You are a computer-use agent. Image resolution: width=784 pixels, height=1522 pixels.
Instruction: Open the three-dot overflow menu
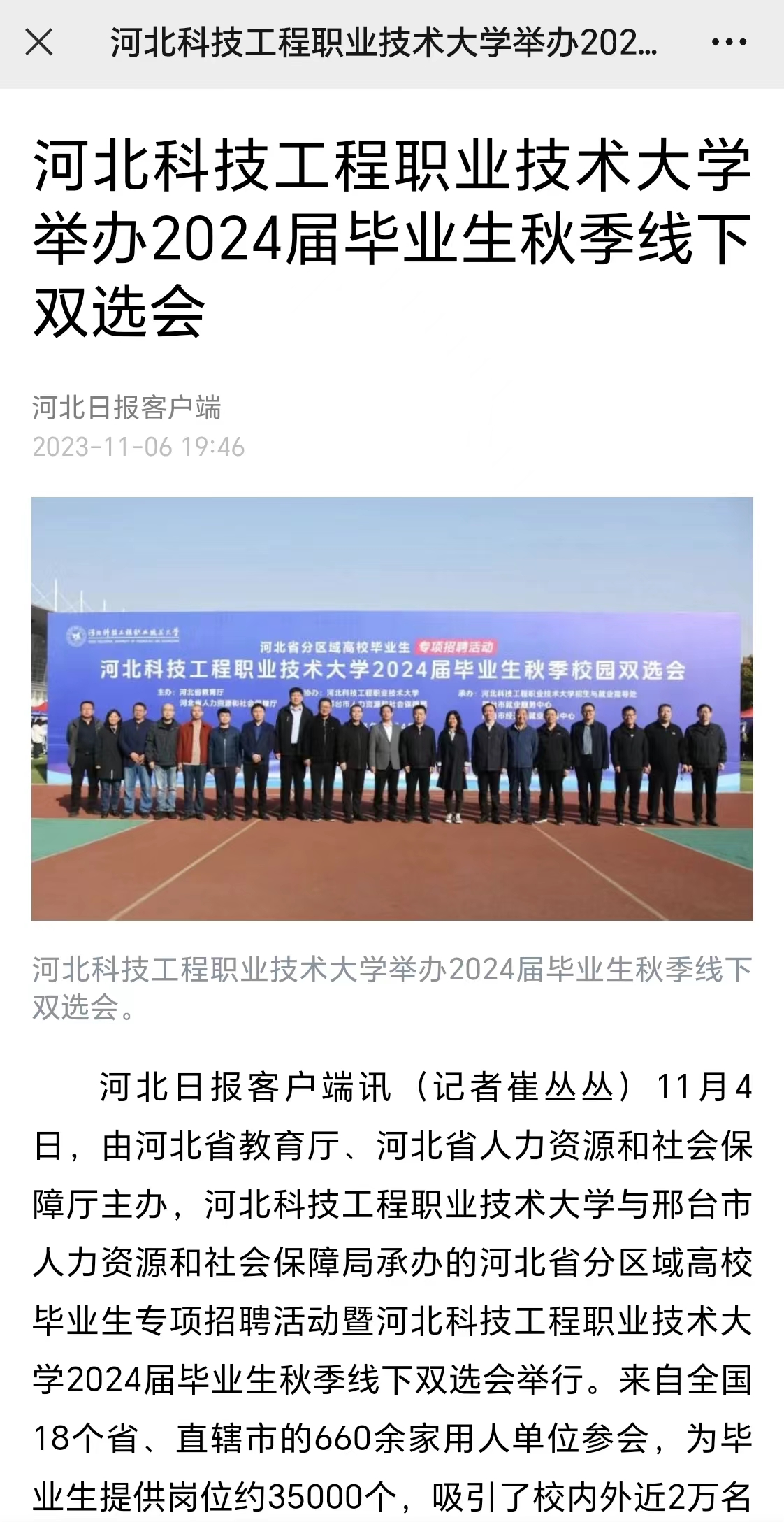[729, 43]
